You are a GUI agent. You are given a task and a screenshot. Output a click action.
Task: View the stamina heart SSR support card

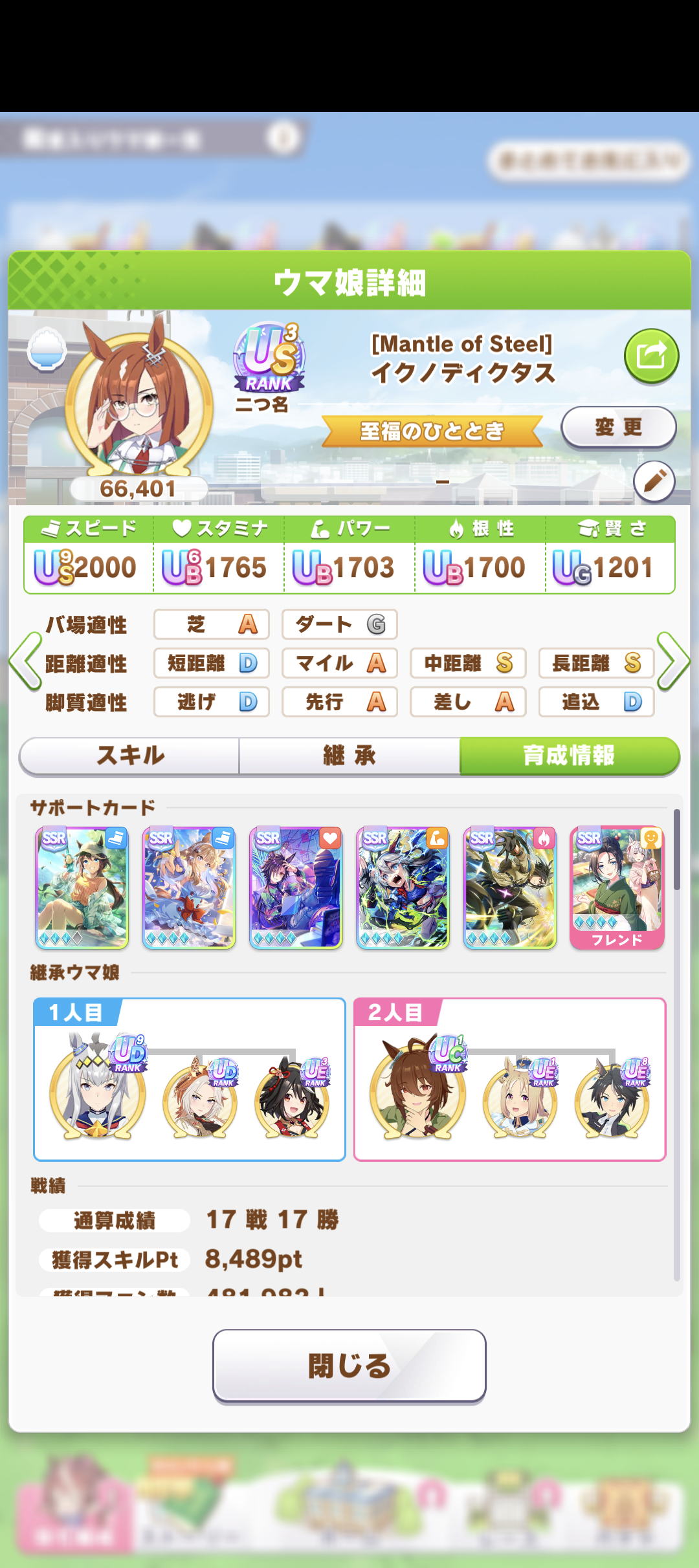point(296,887)
